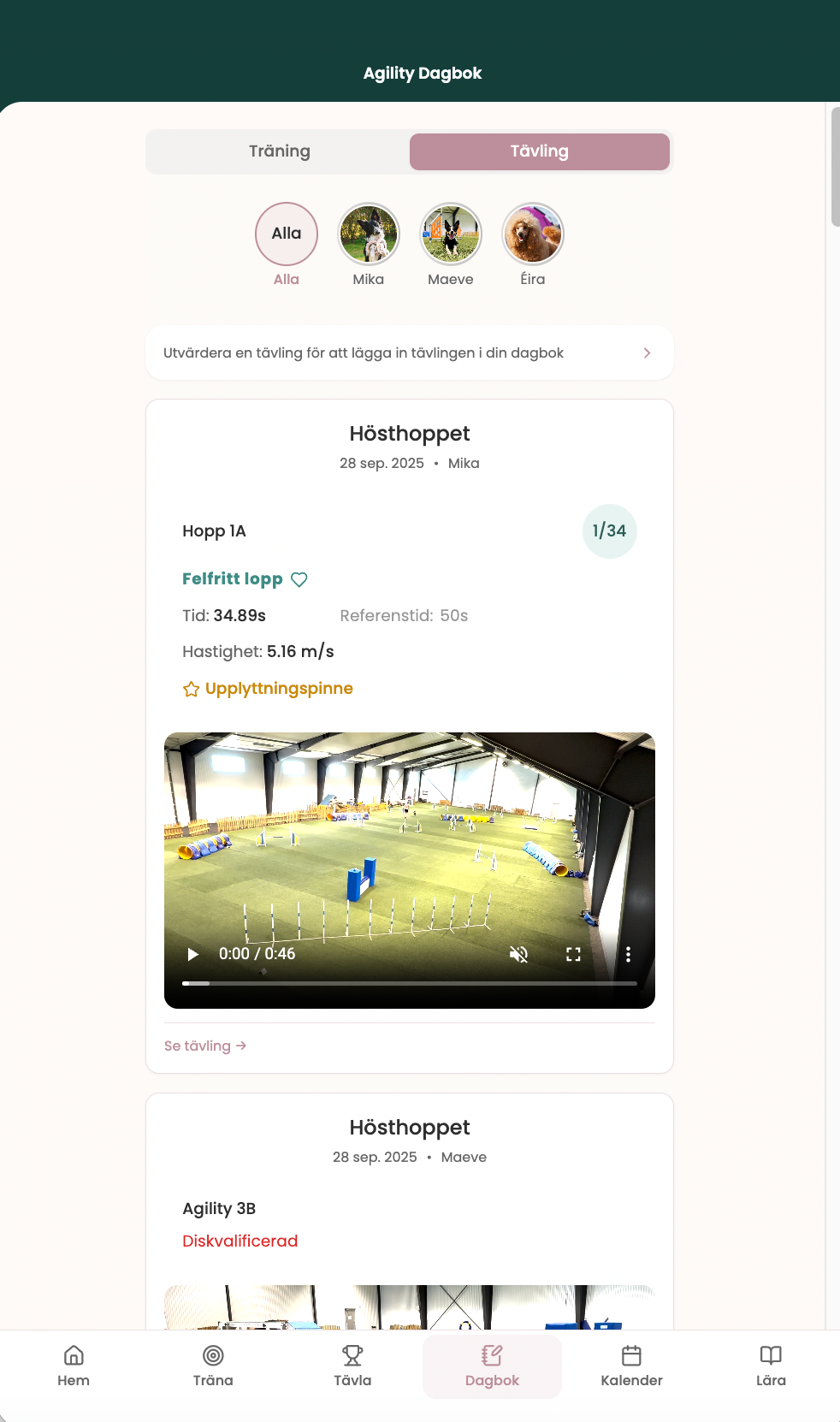The height and width of the screenshot is (1422, 840).
Task: Select the Tävling segment
Action: pos(539,151)
